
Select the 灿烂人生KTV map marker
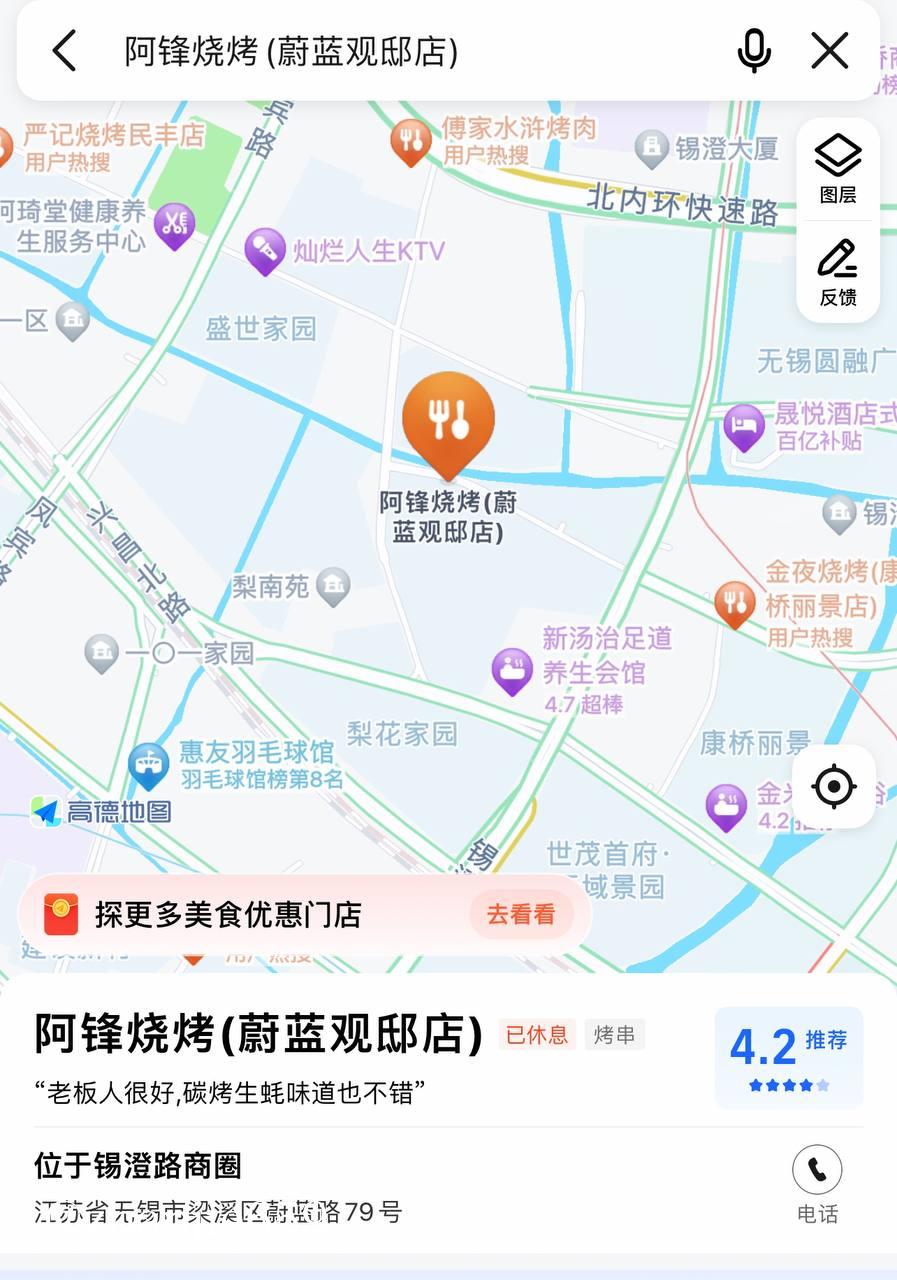(265, 250)
